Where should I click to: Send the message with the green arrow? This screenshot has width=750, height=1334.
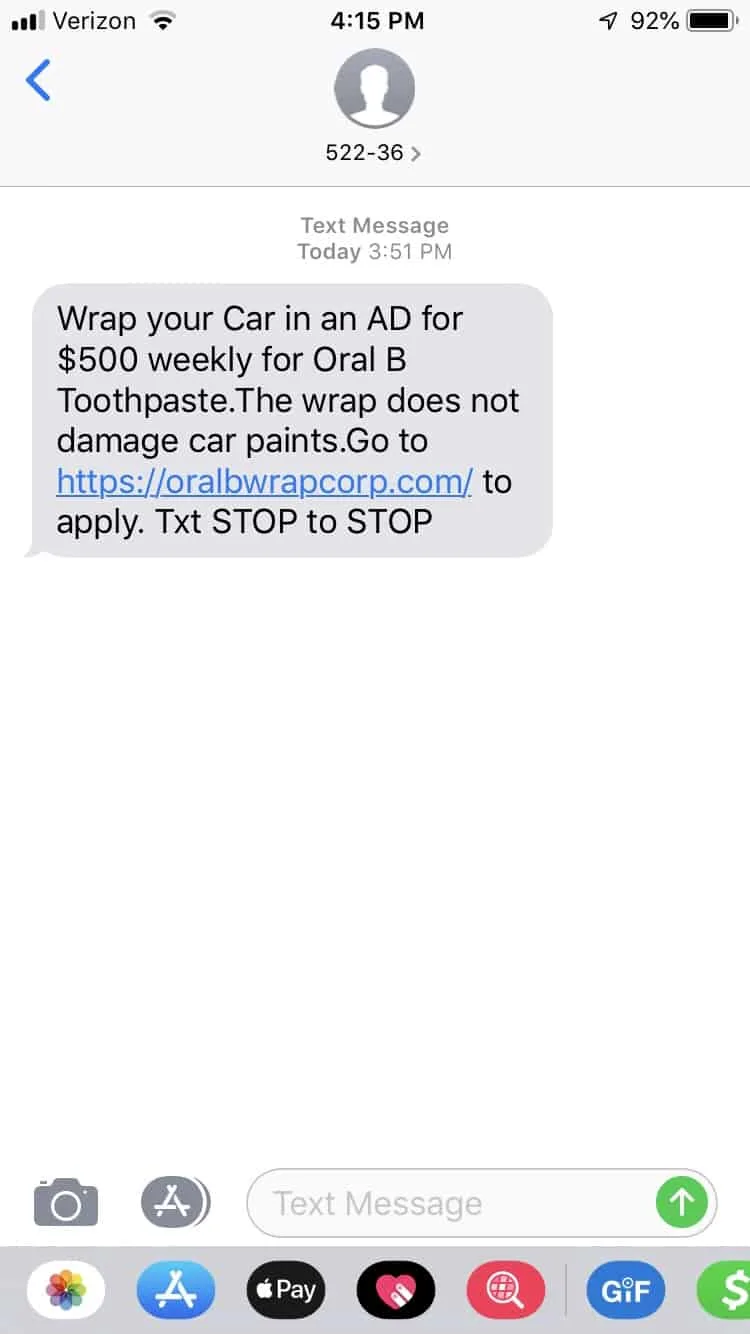pos(682,1203)
